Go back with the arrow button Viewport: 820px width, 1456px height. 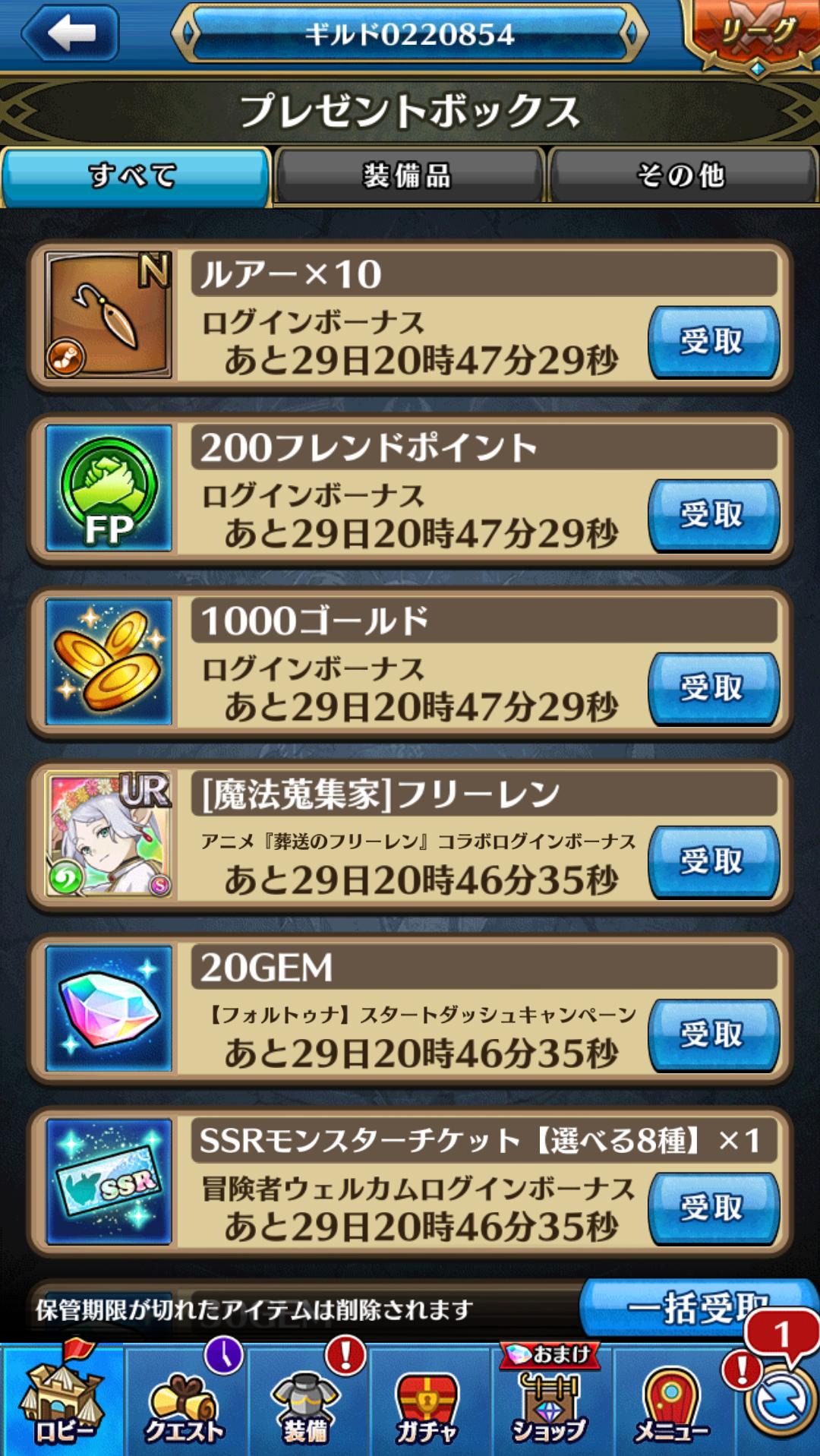[x=70, y=33]
